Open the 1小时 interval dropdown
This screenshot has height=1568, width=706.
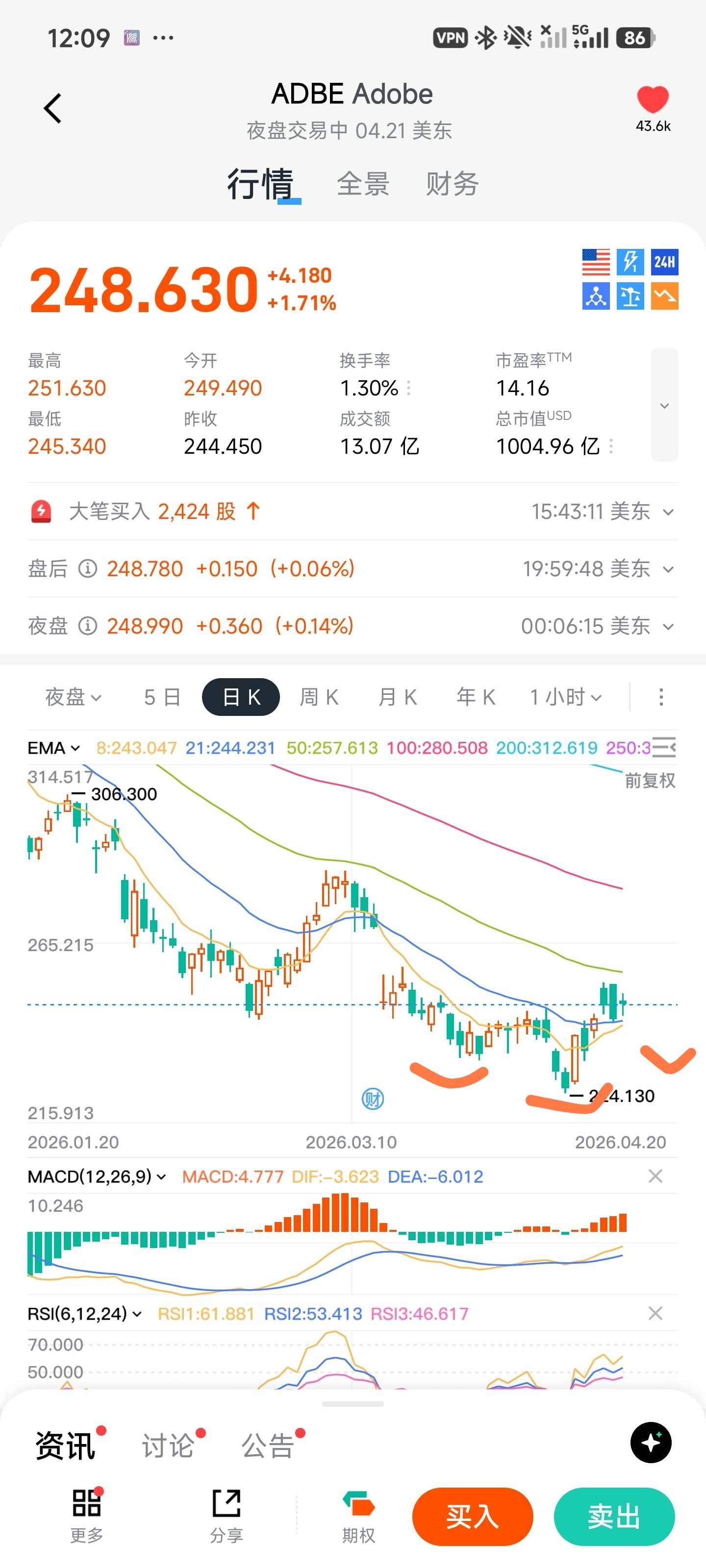click(566, 697)
